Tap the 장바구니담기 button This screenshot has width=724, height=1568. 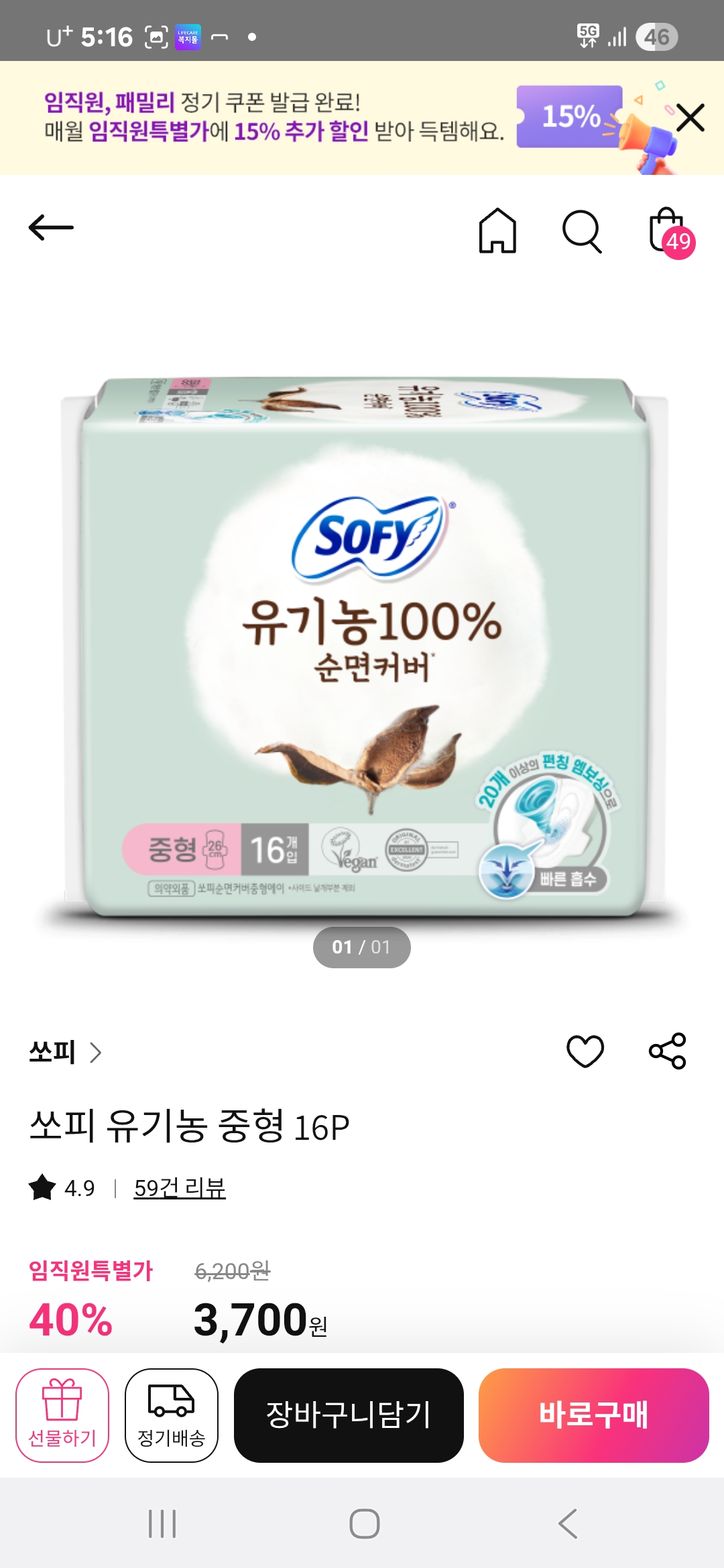point(349,1415)
